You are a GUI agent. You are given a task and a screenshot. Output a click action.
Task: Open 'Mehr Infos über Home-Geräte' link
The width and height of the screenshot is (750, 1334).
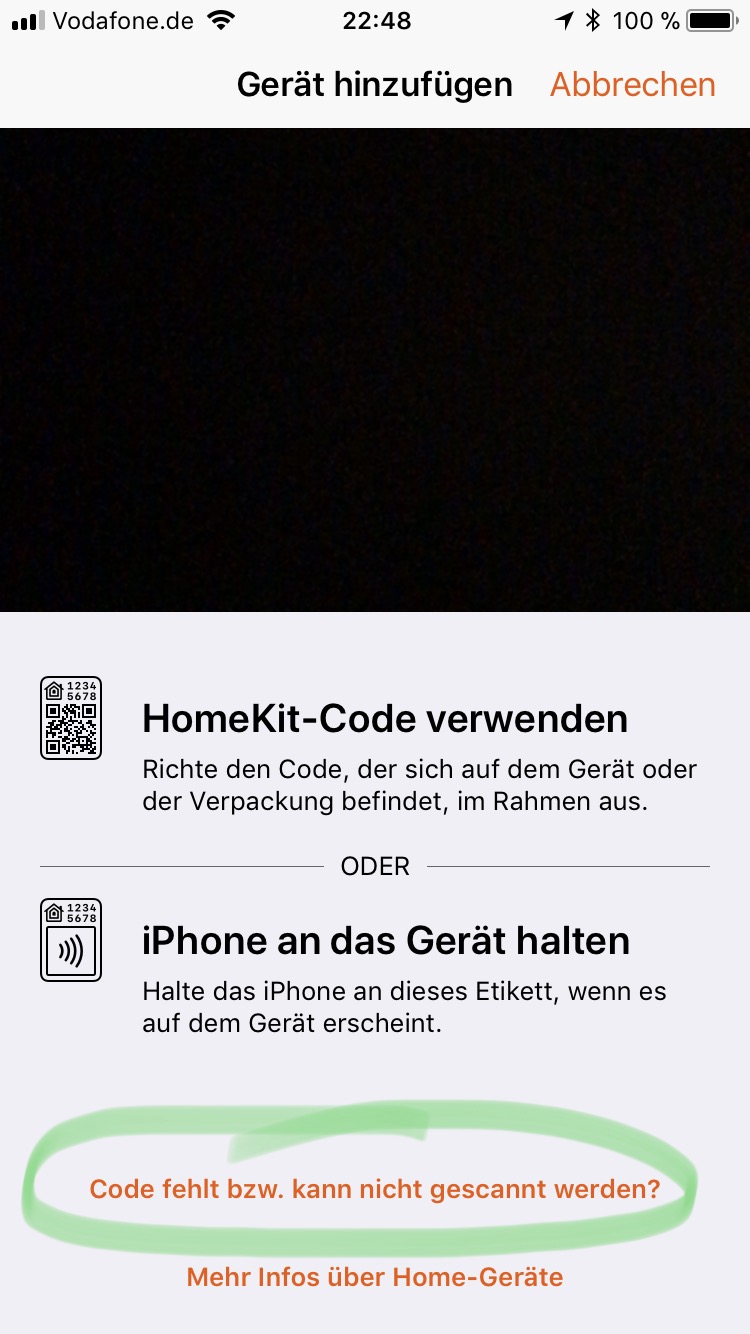(375, 1277)
